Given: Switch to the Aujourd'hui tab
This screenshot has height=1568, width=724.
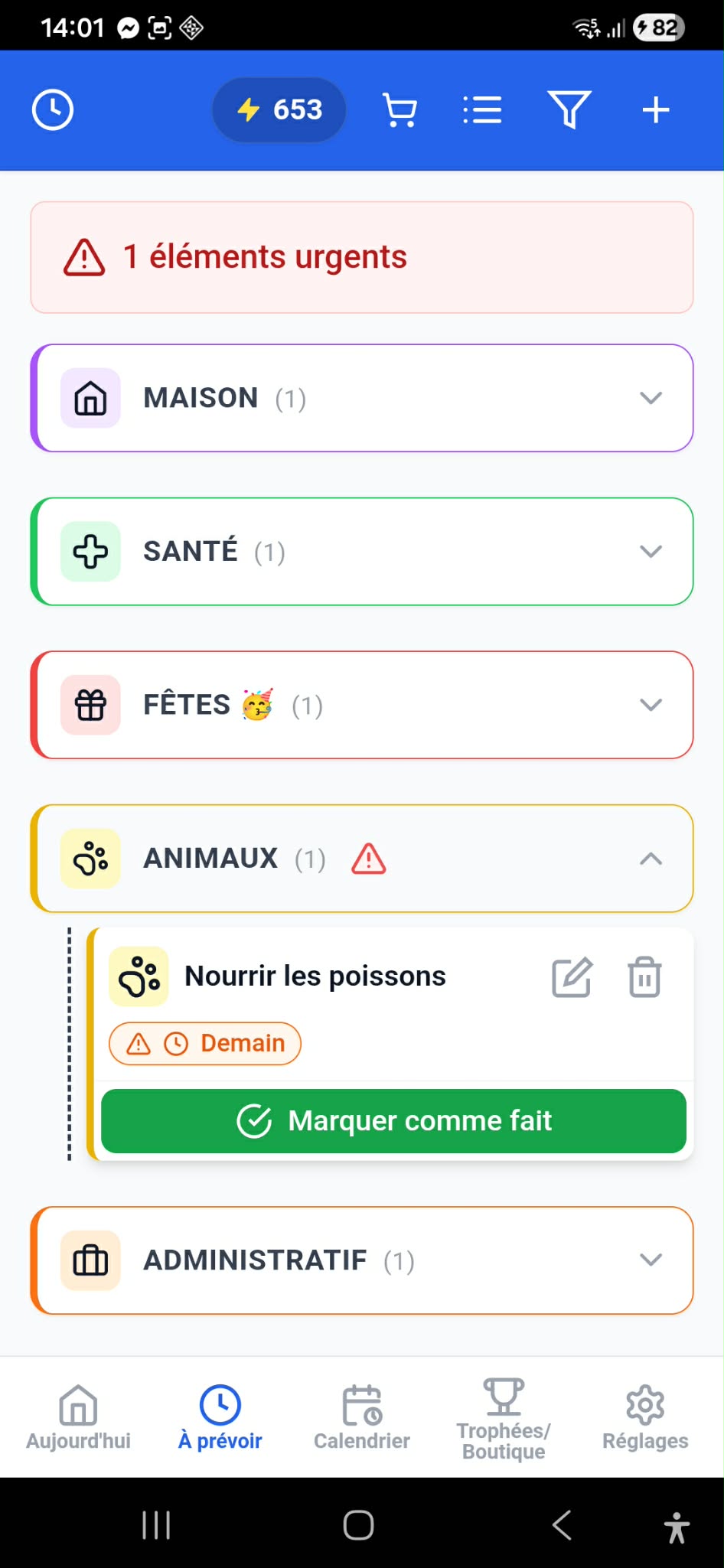Looking at the screenshot, I should pos(79,1417).
